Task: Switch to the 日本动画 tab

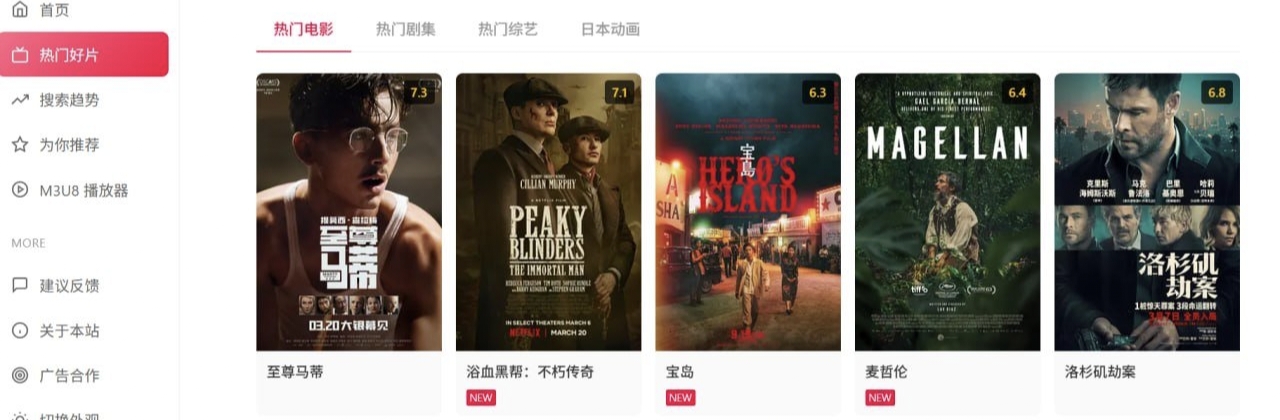Action: [x=610, y=29]
